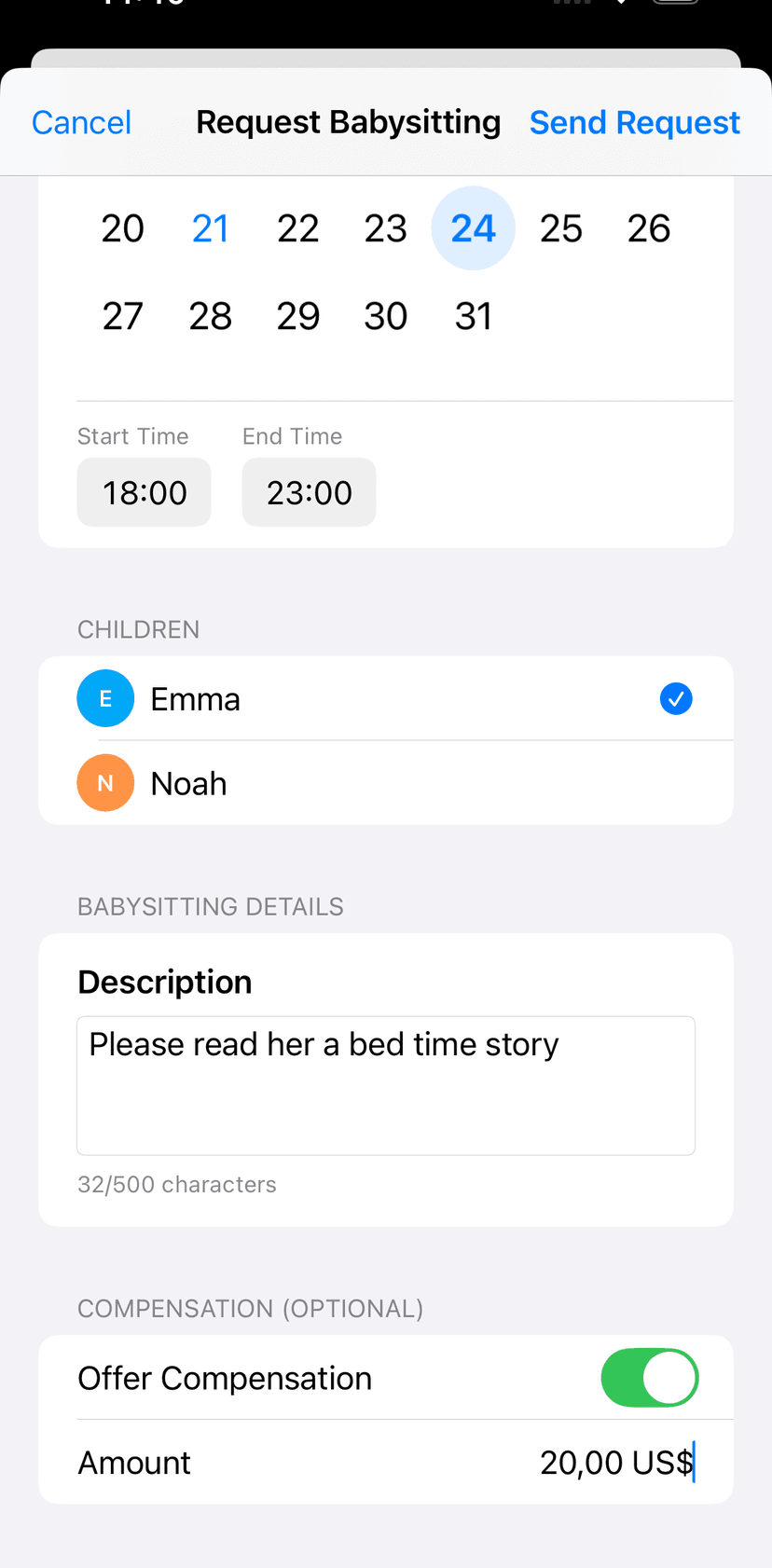
Task: Choose the 30th on the calendar
Action: [x=386, y=315]
